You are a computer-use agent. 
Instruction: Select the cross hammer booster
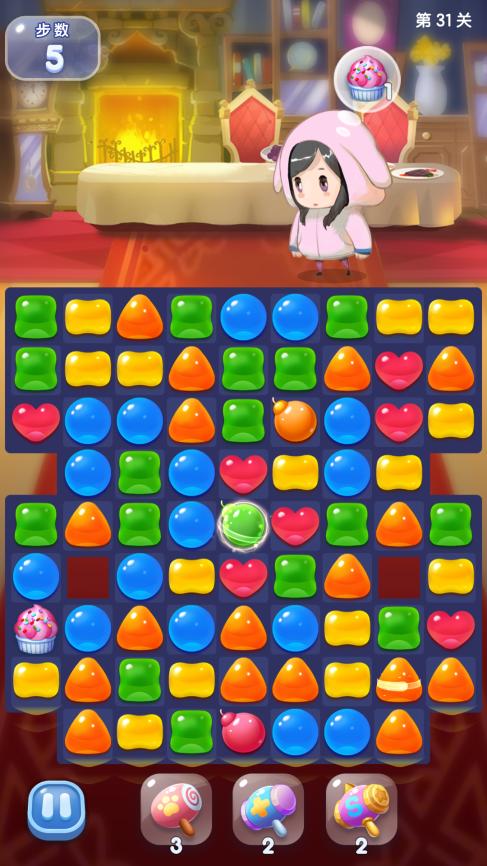268,807
